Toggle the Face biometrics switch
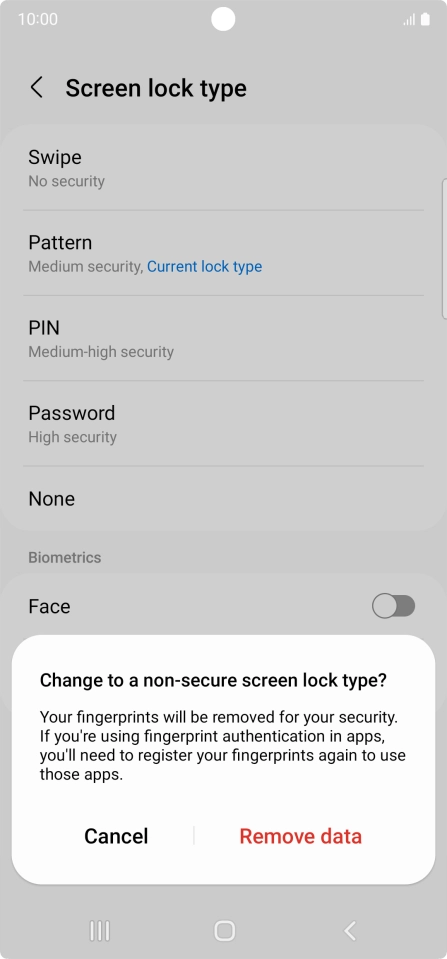447x959 pixels. click(x=393, y=606)
